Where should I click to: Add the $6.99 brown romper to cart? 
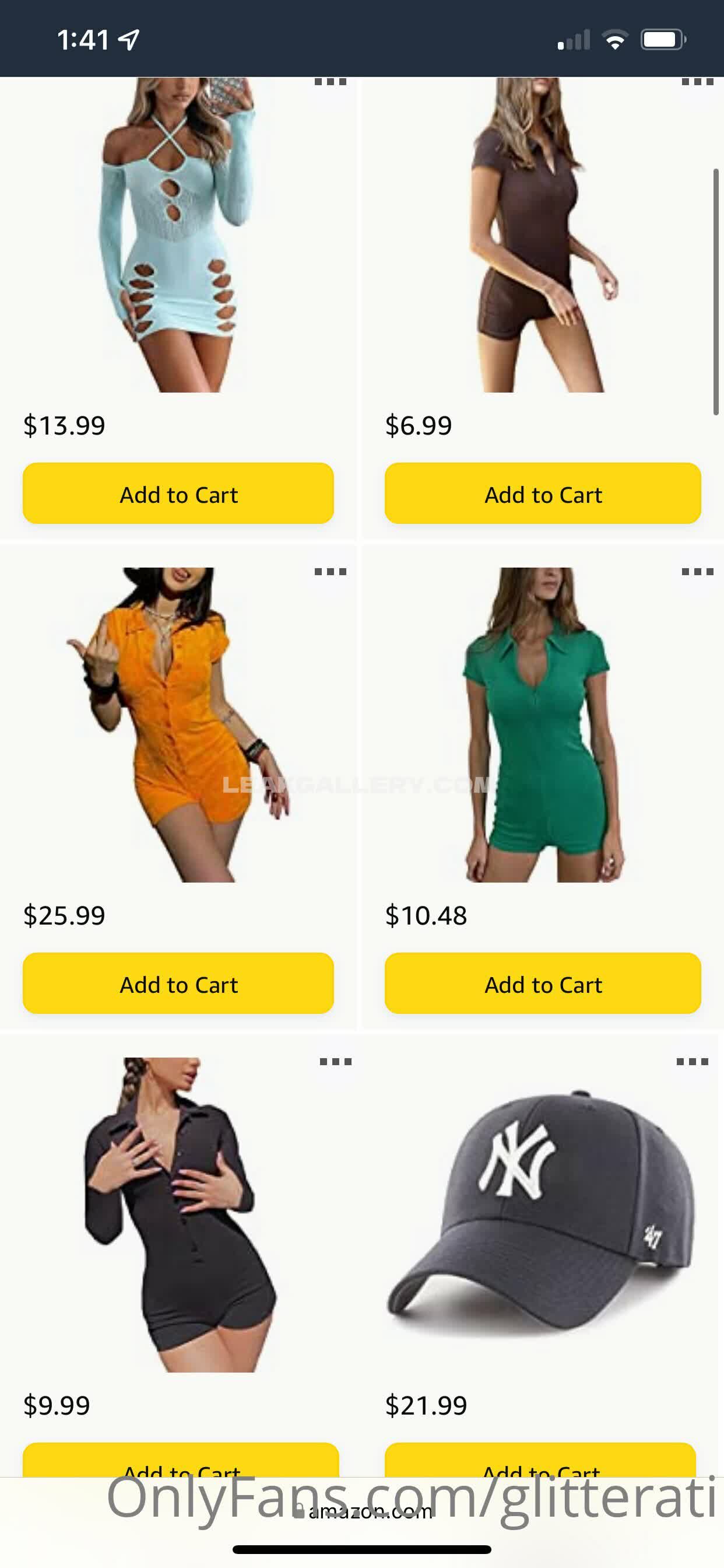pyautogui.click(x=542, y=494)
